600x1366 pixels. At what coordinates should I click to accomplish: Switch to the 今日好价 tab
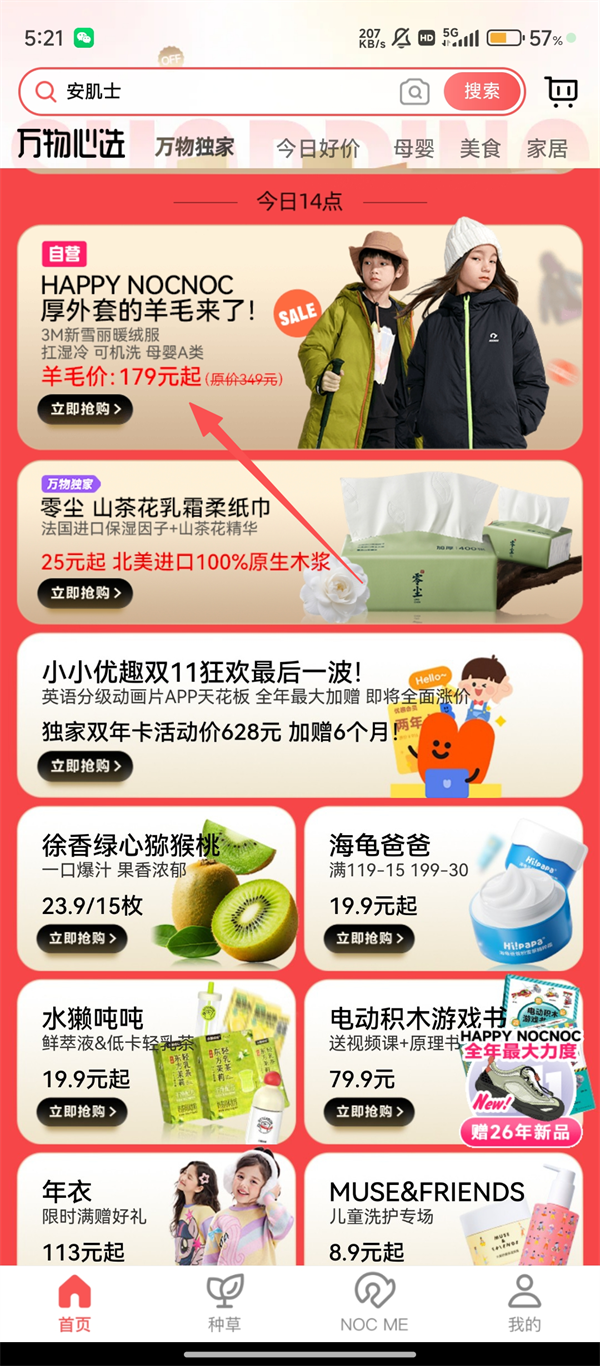tap(318, 148)
